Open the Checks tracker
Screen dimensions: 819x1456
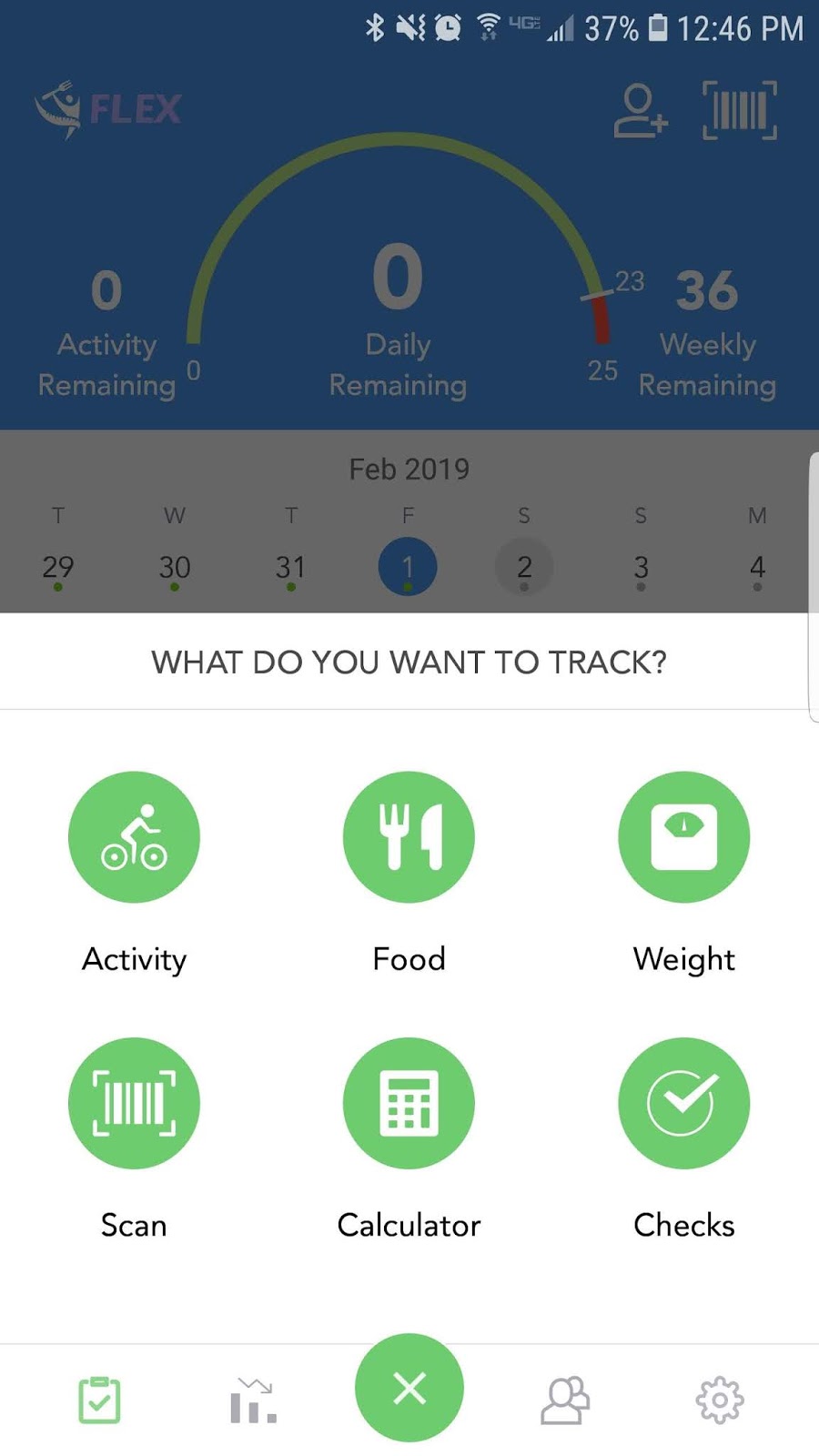(683, 1102)
